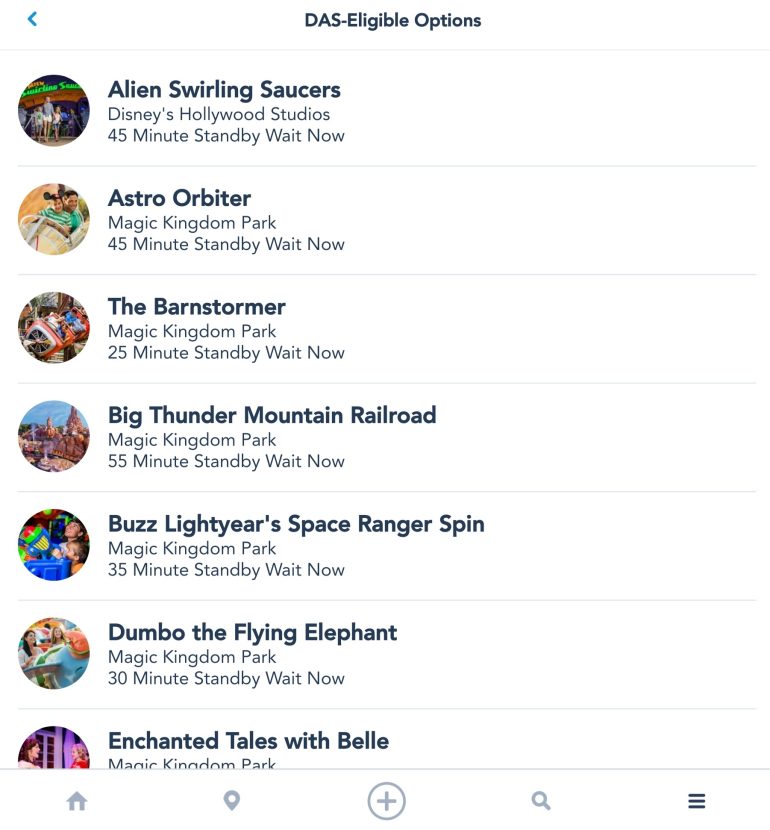Open the search tab
This screenshot has height=830, width=770.
pos(541,801)
